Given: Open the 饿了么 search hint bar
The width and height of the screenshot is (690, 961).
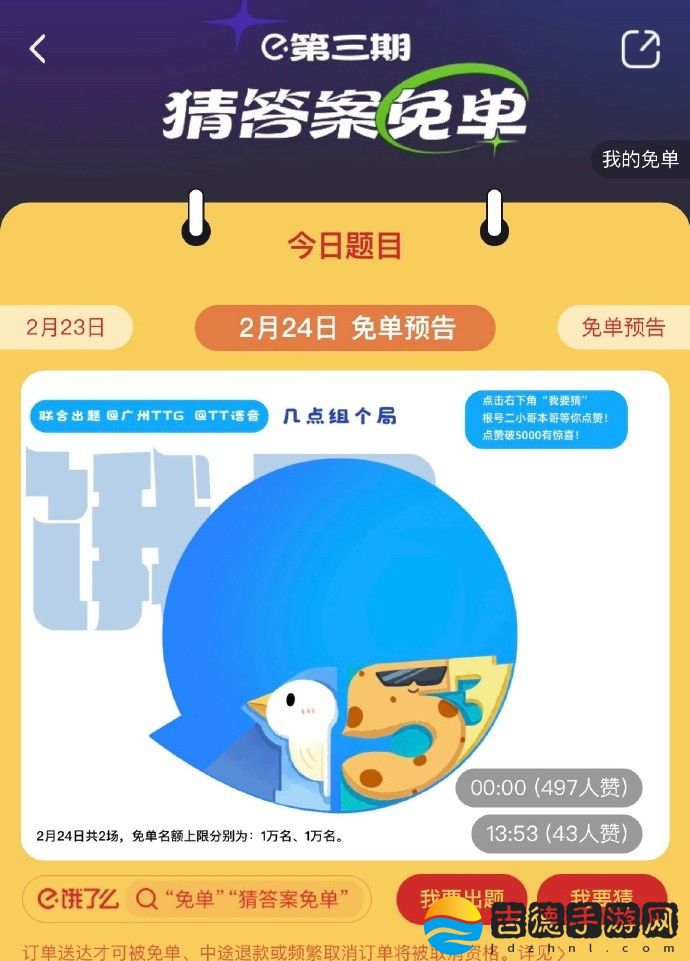Looking at the screenshot, I should coord(250,898).
